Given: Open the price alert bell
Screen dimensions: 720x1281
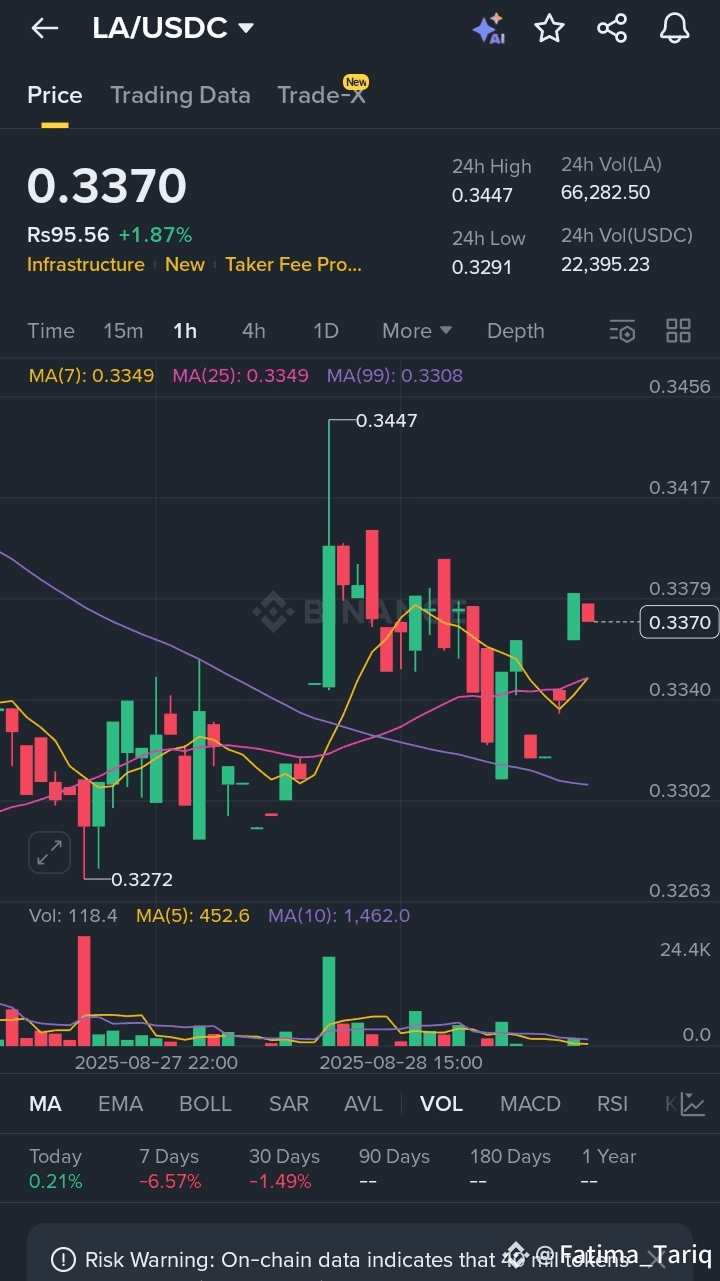Looking at the screenshot, I should (675, 29).
